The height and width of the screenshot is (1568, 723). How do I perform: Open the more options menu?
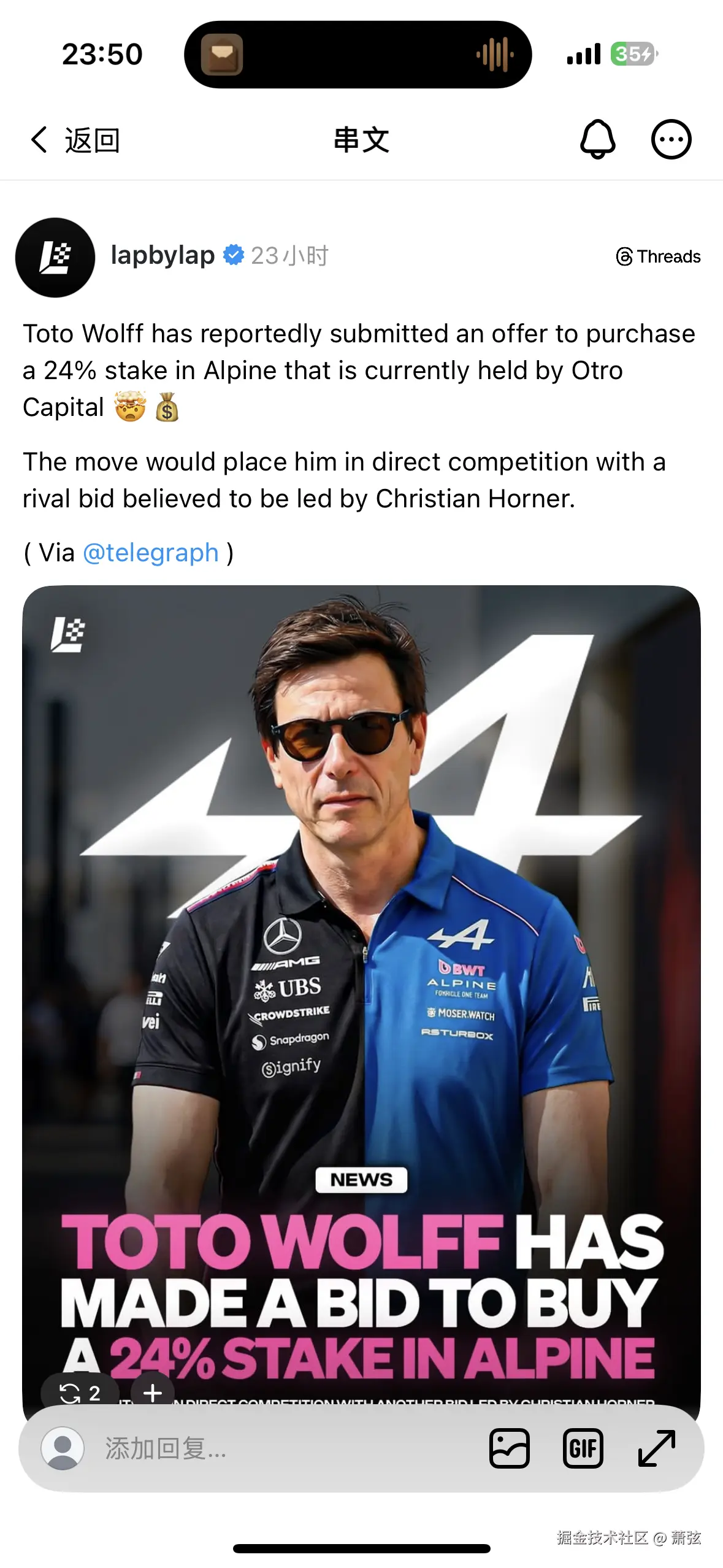pos(671,140)
